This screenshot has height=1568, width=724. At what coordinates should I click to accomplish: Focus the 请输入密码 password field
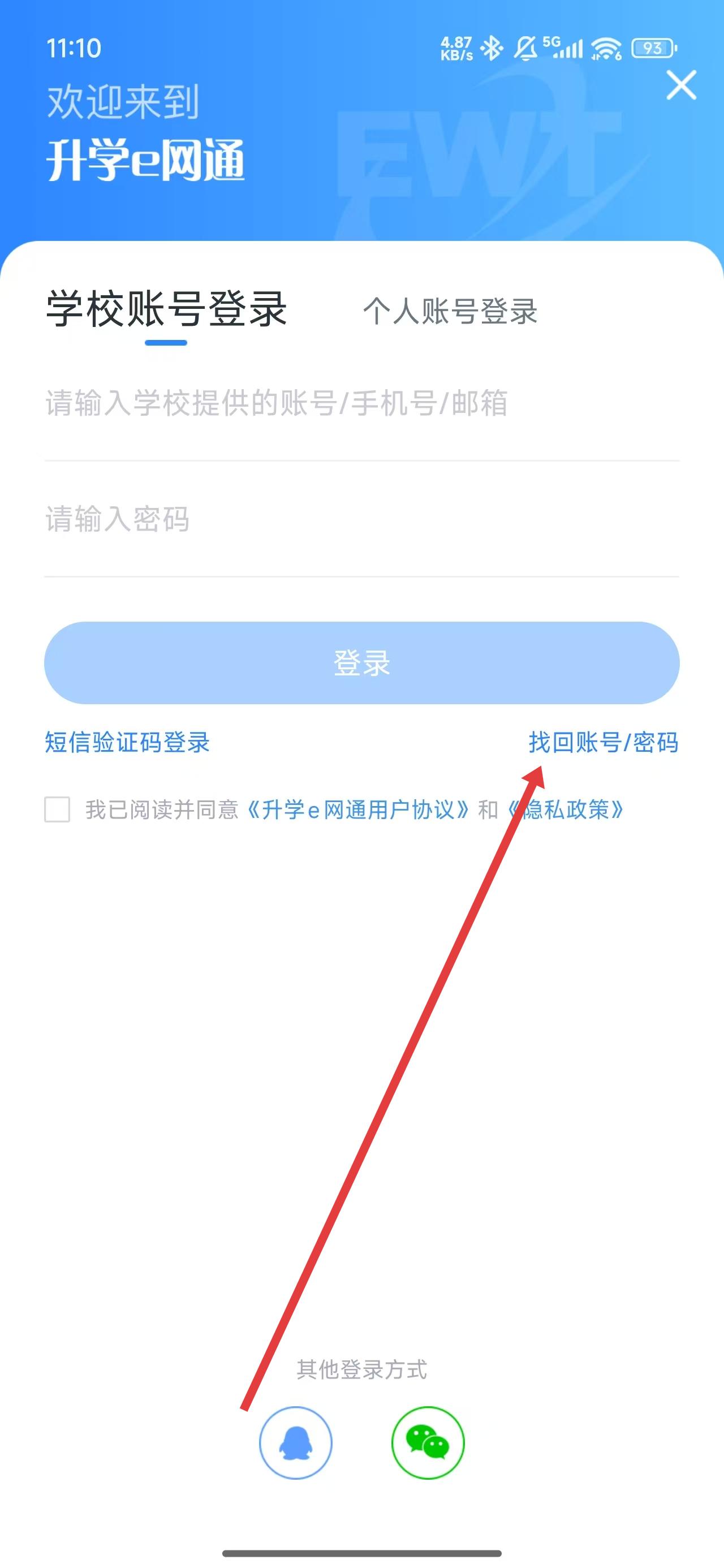(x=361, y=519)
